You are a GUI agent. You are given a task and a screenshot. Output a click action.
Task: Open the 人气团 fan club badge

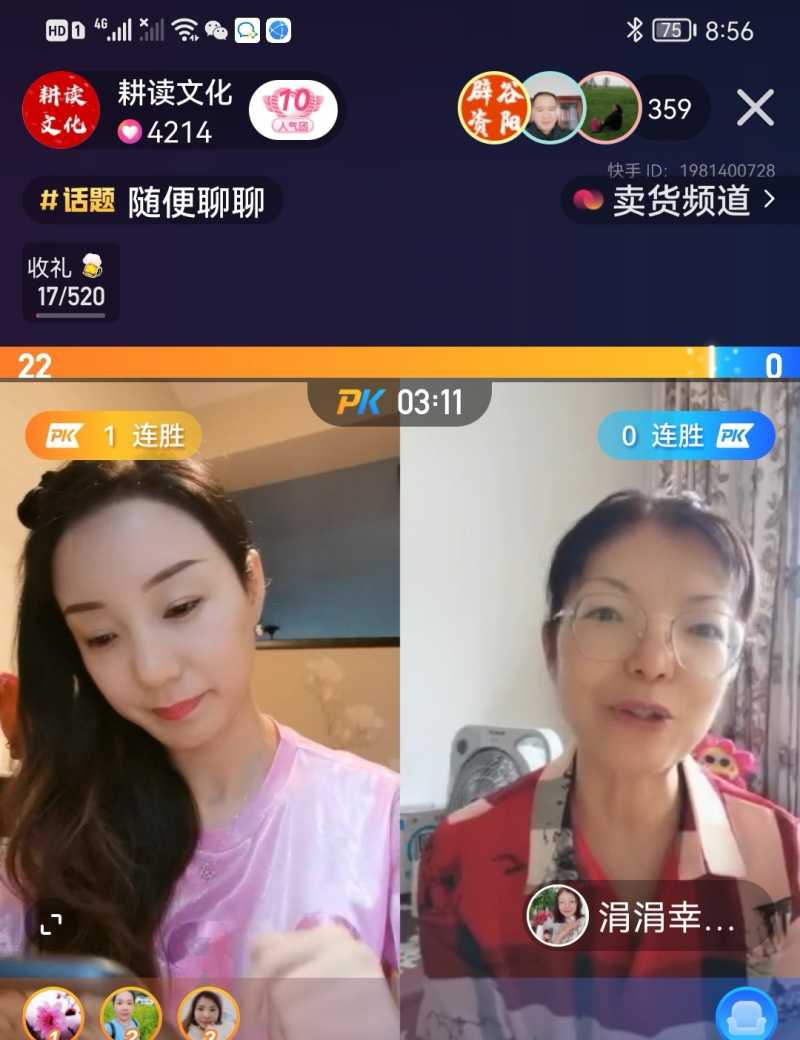(293, 109)
